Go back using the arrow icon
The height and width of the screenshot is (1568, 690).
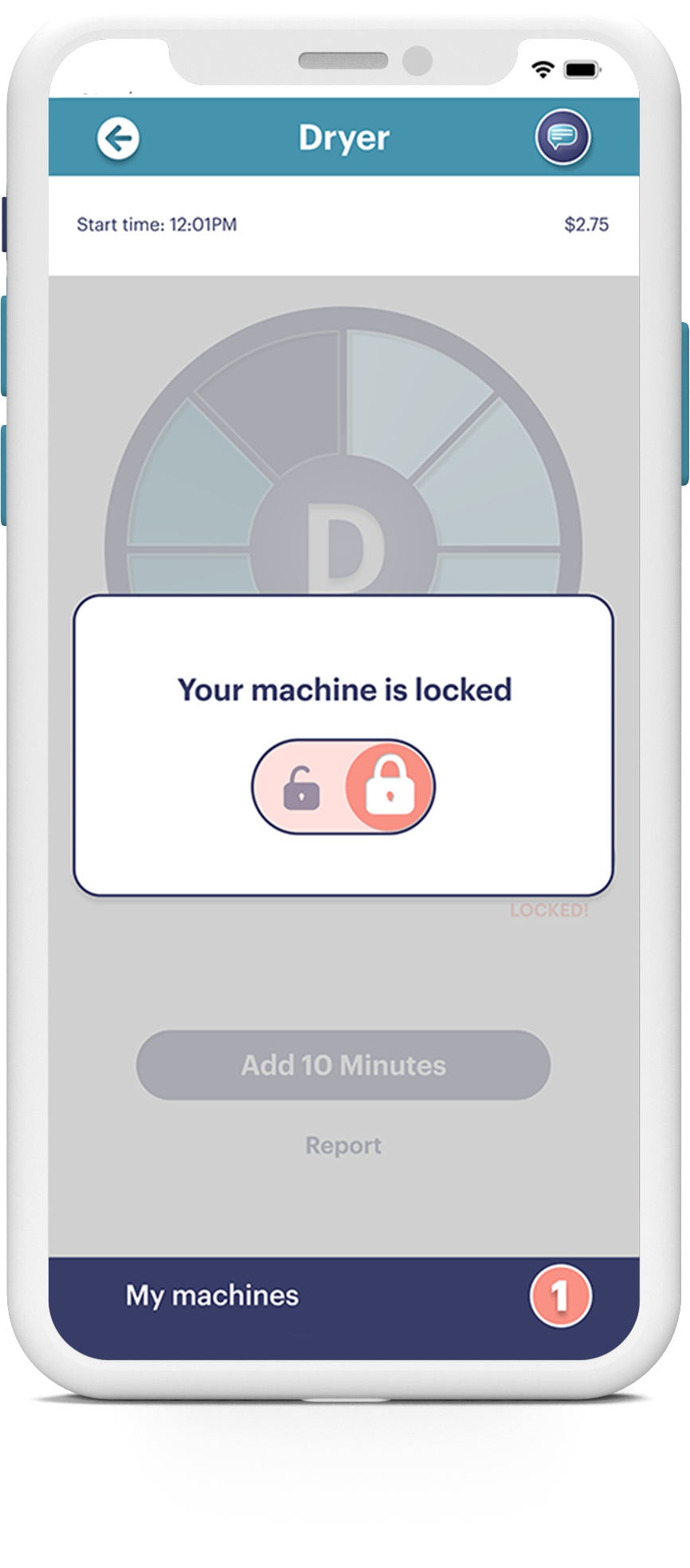point(118,139)
